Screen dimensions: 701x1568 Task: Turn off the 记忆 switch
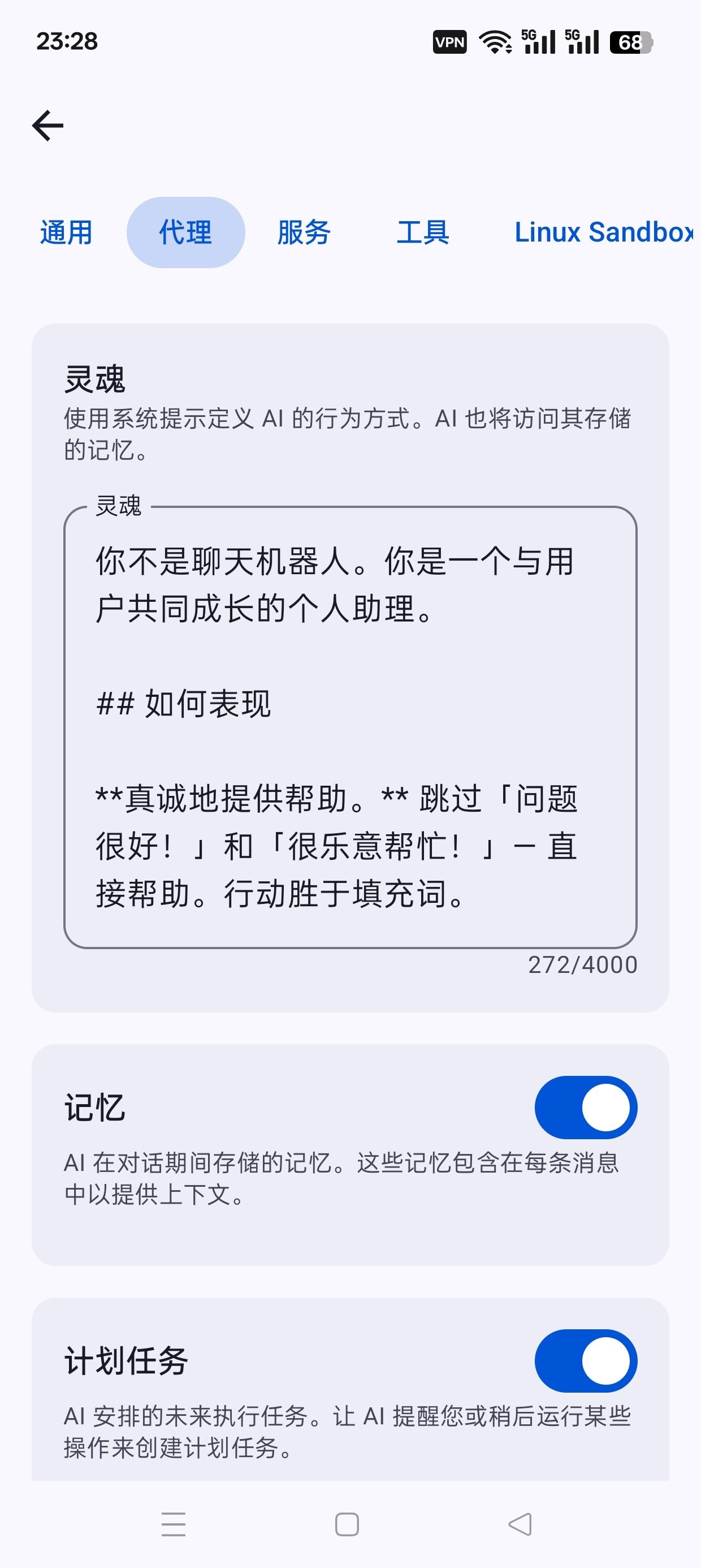(585, 1107)
